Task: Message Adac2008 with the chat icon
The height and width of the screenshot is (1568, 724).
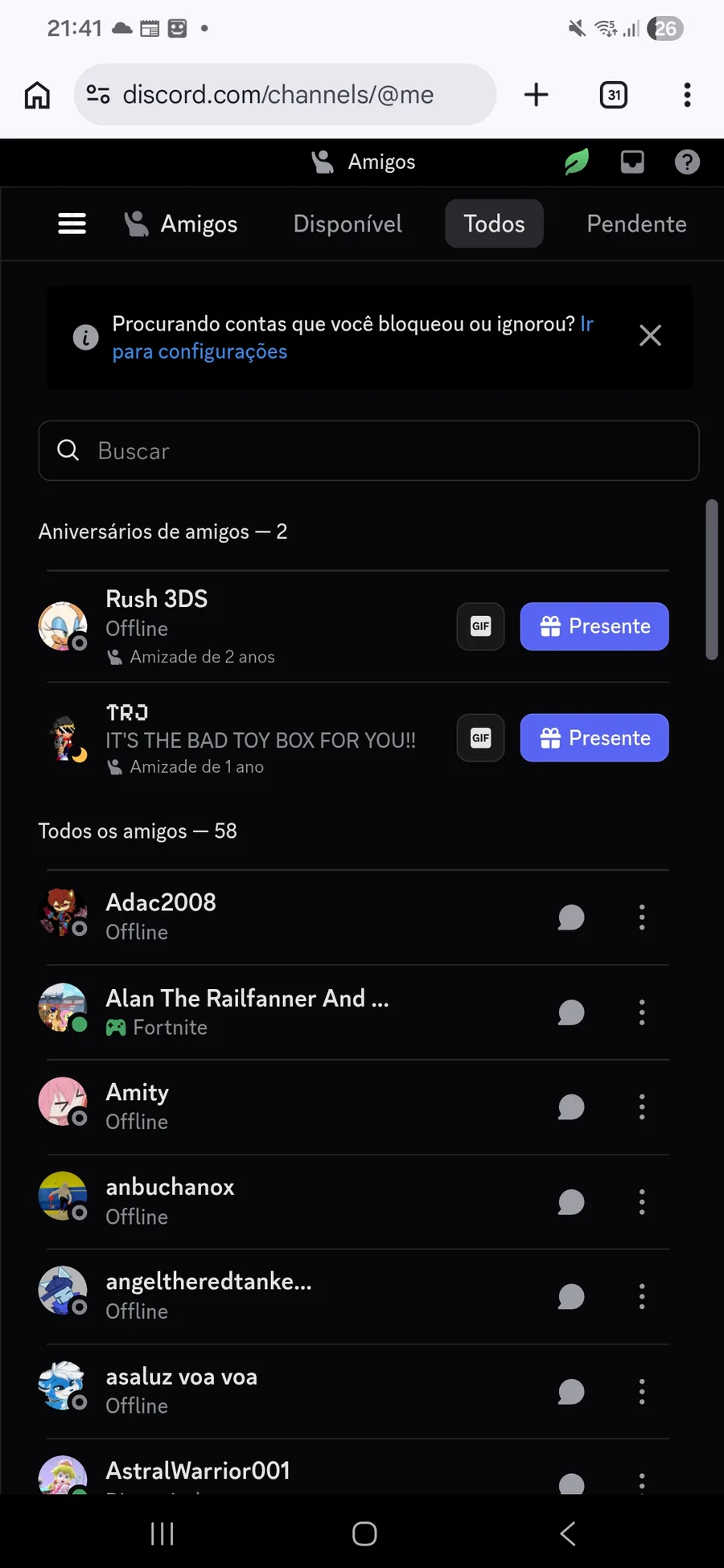Action: pos(571,917)
